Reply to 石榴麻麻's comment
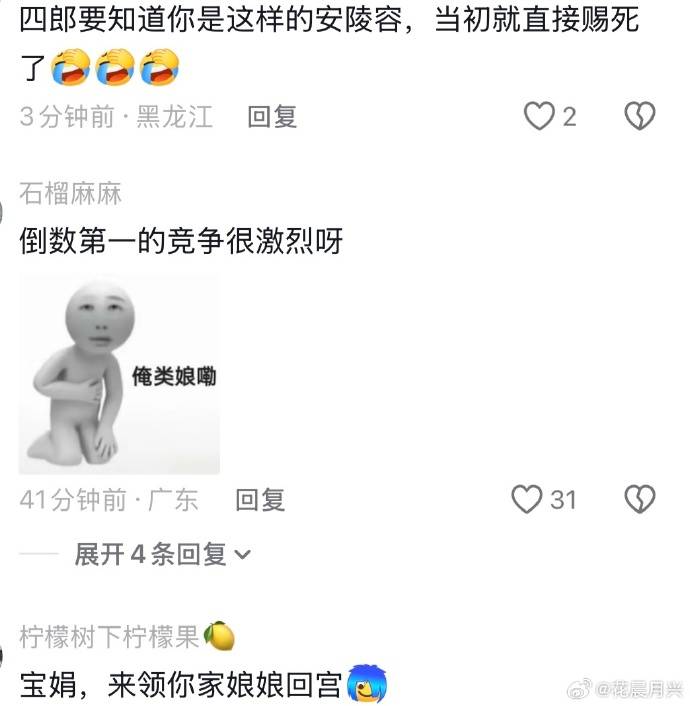The width and height of the screenshot is (690, 706). (260, 499)
